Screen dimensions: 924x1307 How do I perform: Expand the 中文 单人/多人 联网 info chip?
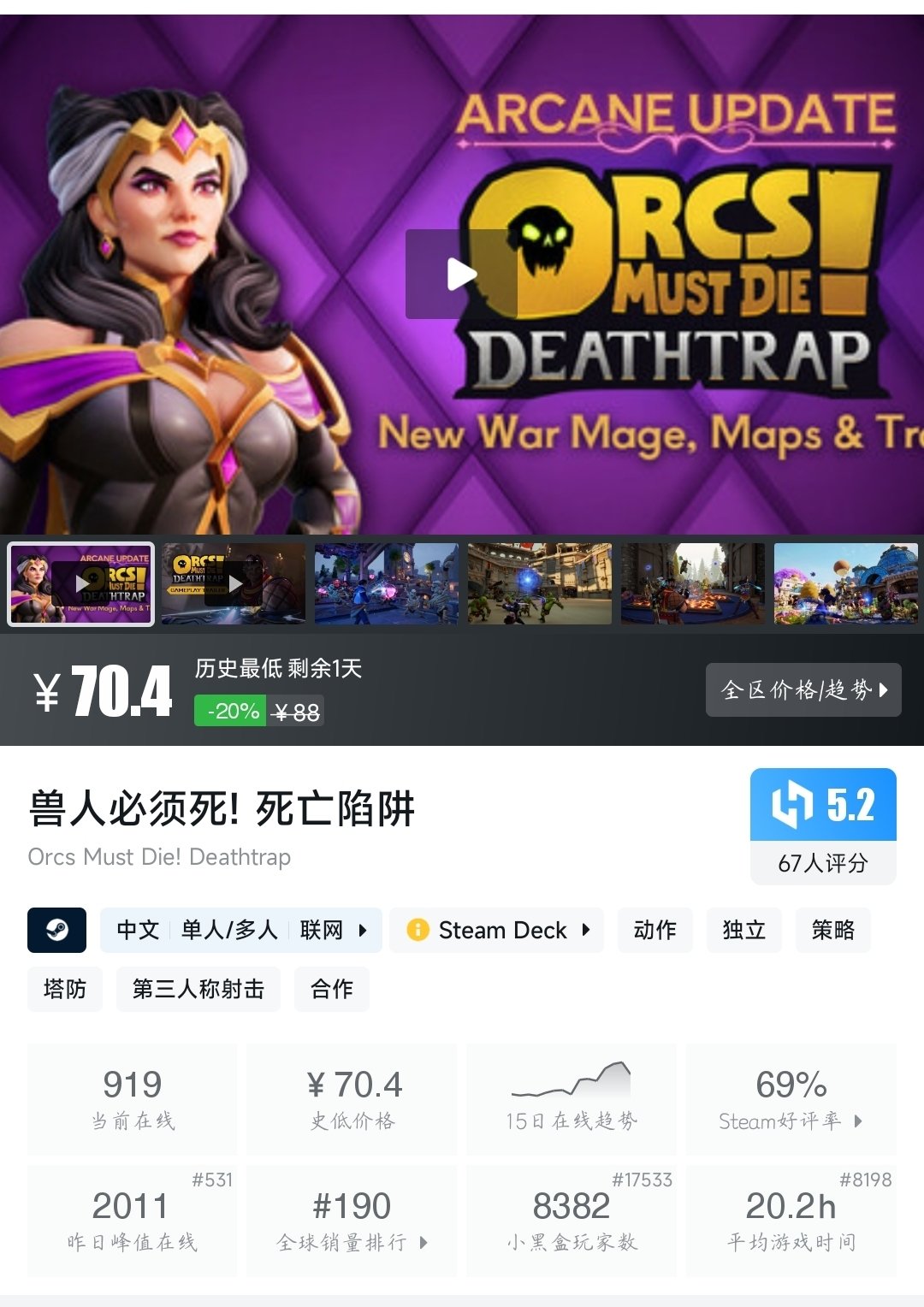(x=241, y=930)
